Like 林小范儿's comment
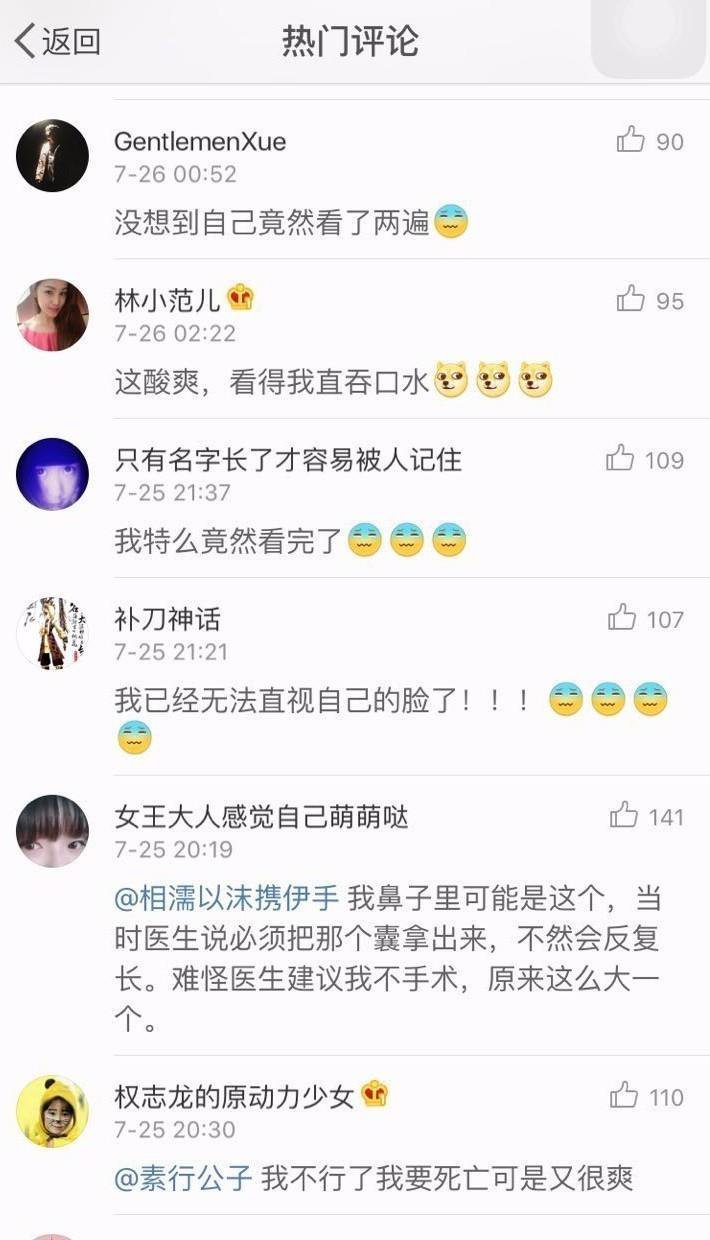710x1240 pixels. (631, 299)
